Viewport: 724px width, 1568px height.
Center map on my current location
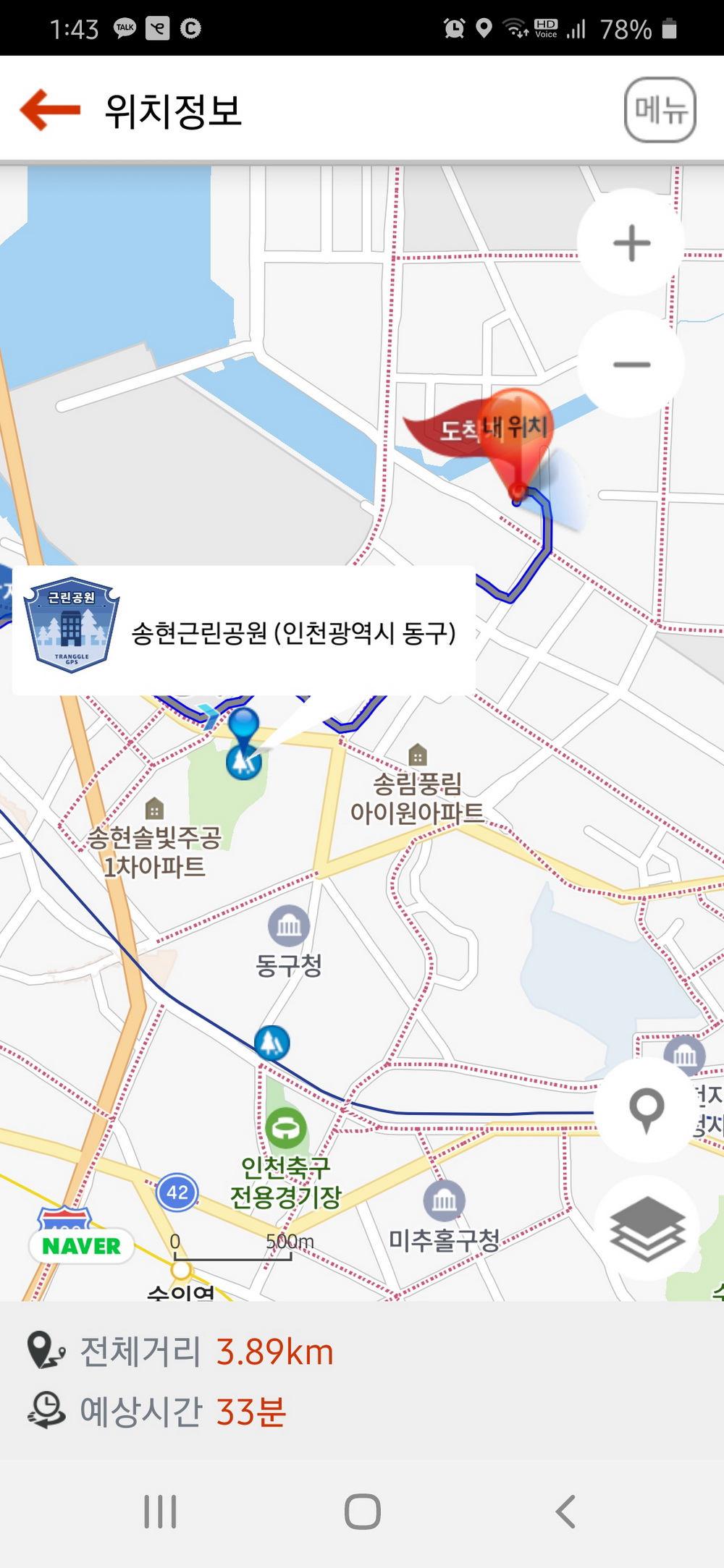click(x=647, y=1109)
